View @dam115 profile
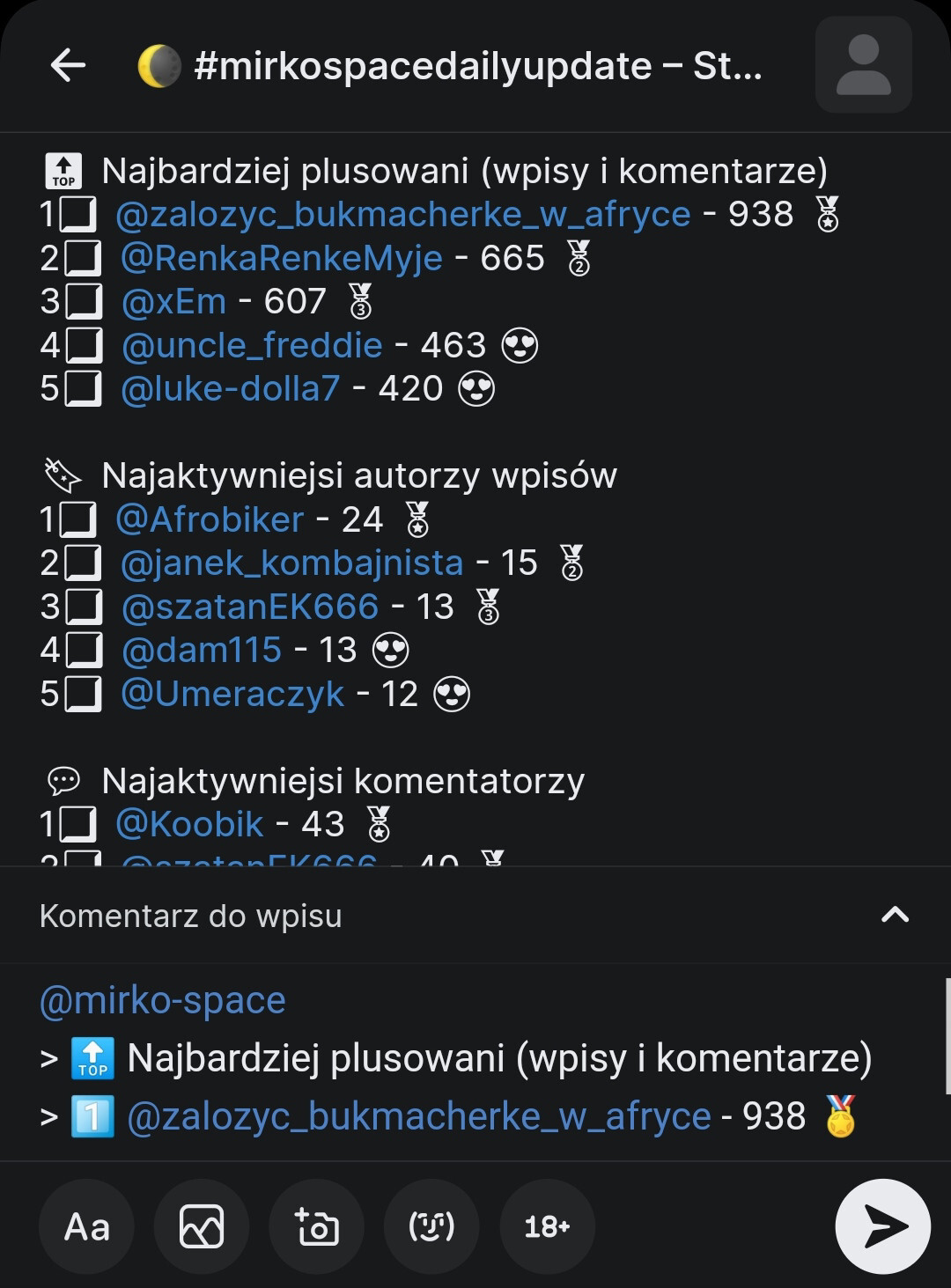 click(202, 650)
